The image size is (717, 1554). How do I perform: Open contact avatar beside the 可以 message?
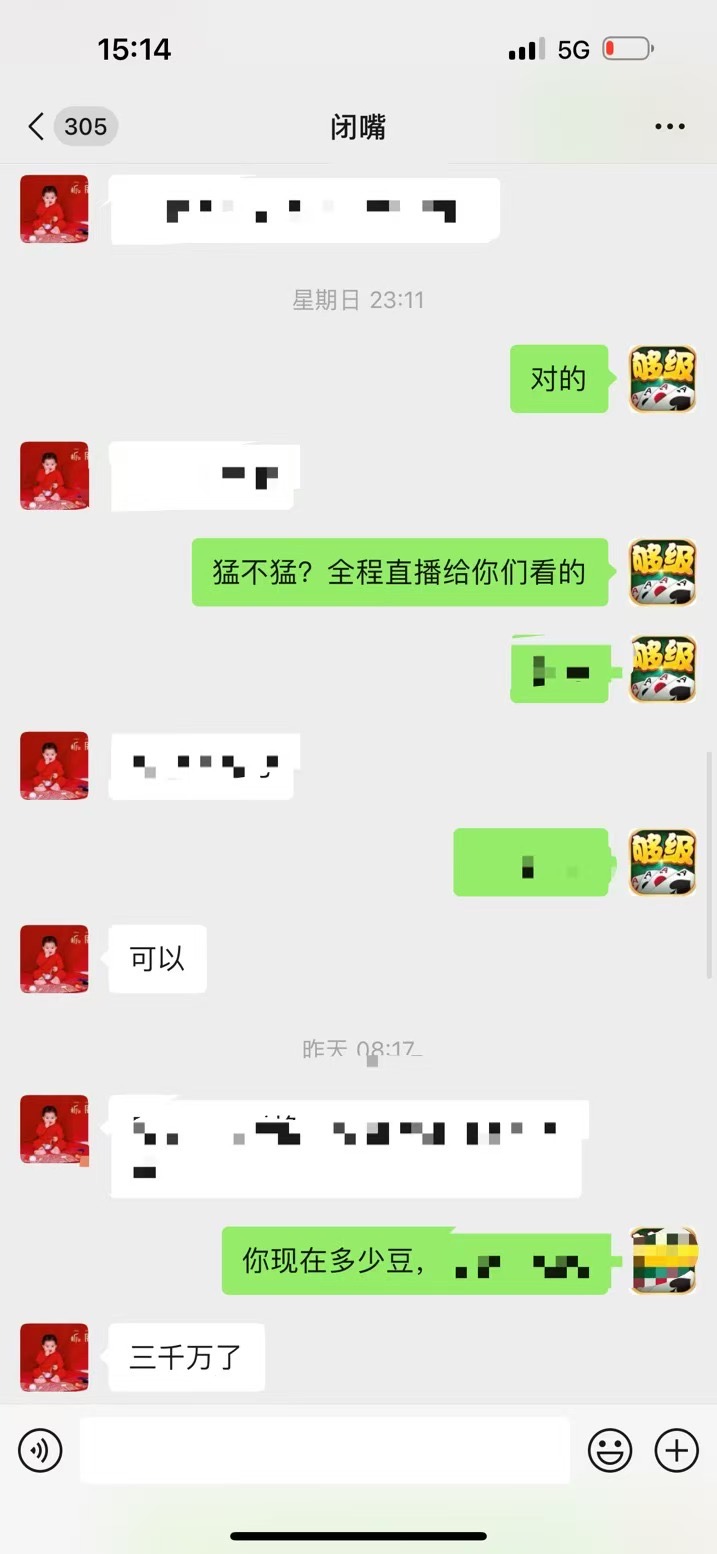(54, 959)
